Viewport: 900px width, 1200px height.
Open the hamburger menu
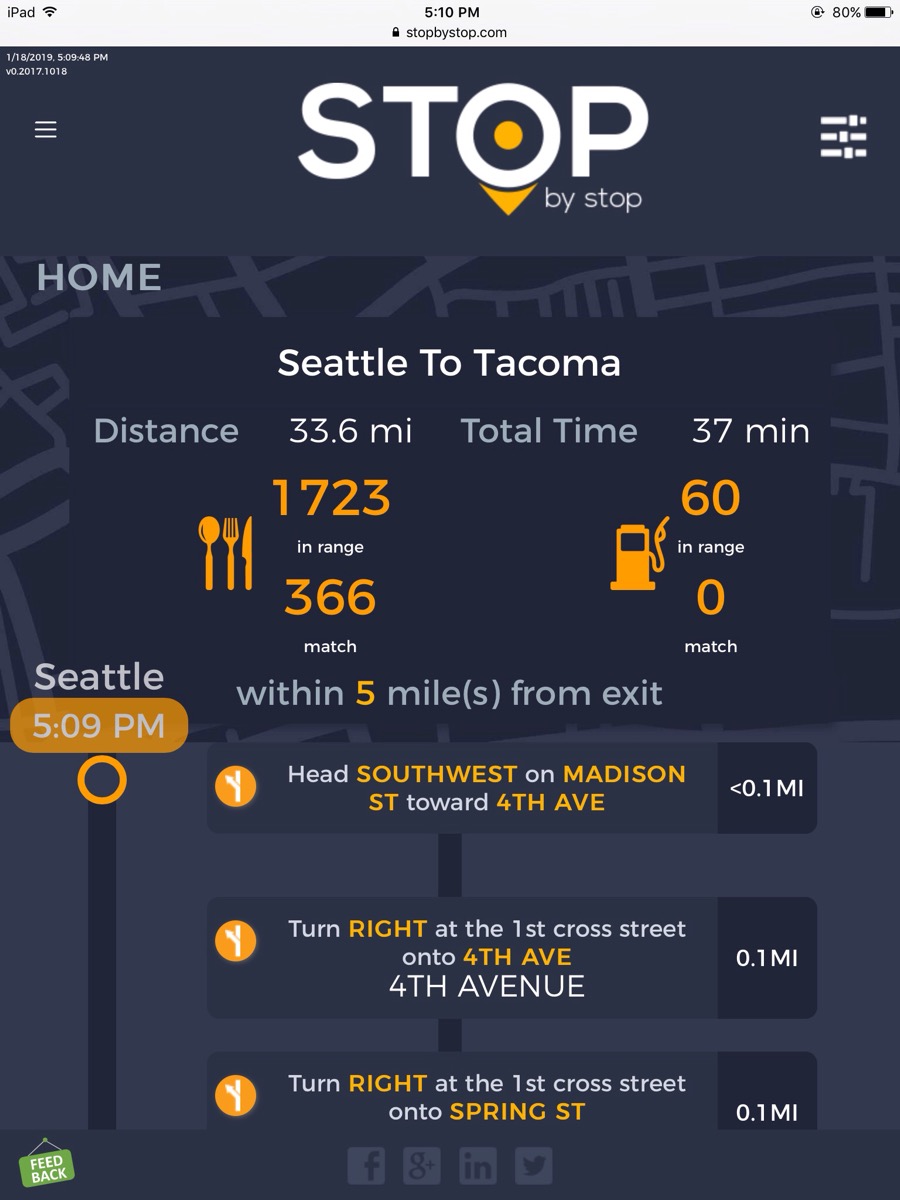click(46, 130)
